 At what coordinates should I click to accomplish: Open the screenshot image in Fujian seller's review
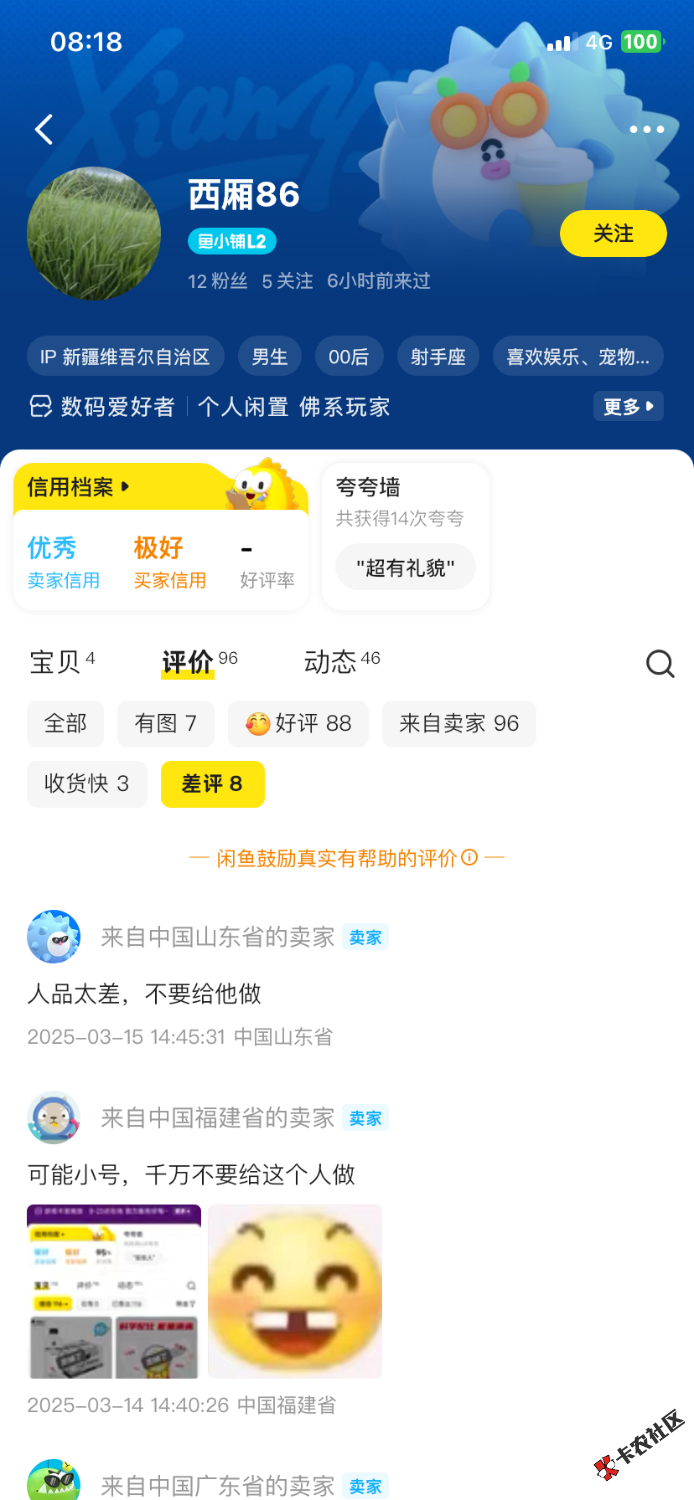pyautogui.click(x=114, y=1291)
